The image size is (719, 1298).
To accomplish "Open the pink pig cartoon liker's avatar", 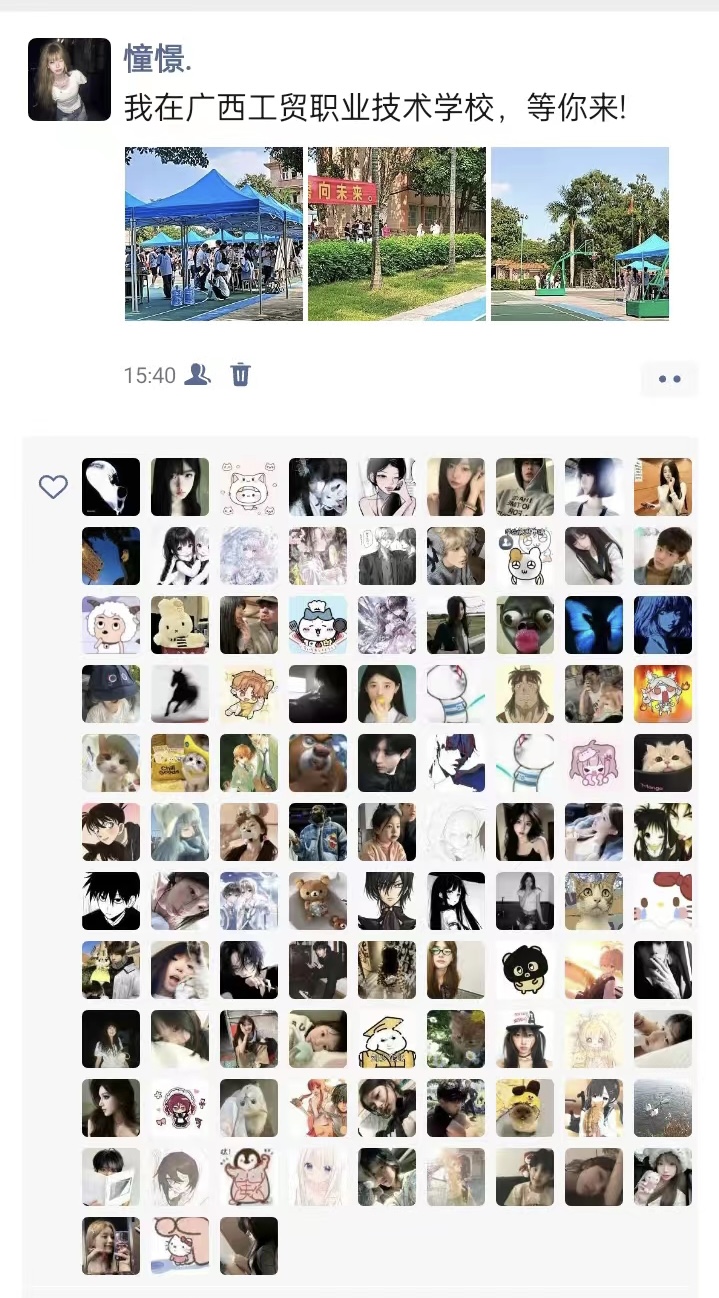I will [249, 487].
